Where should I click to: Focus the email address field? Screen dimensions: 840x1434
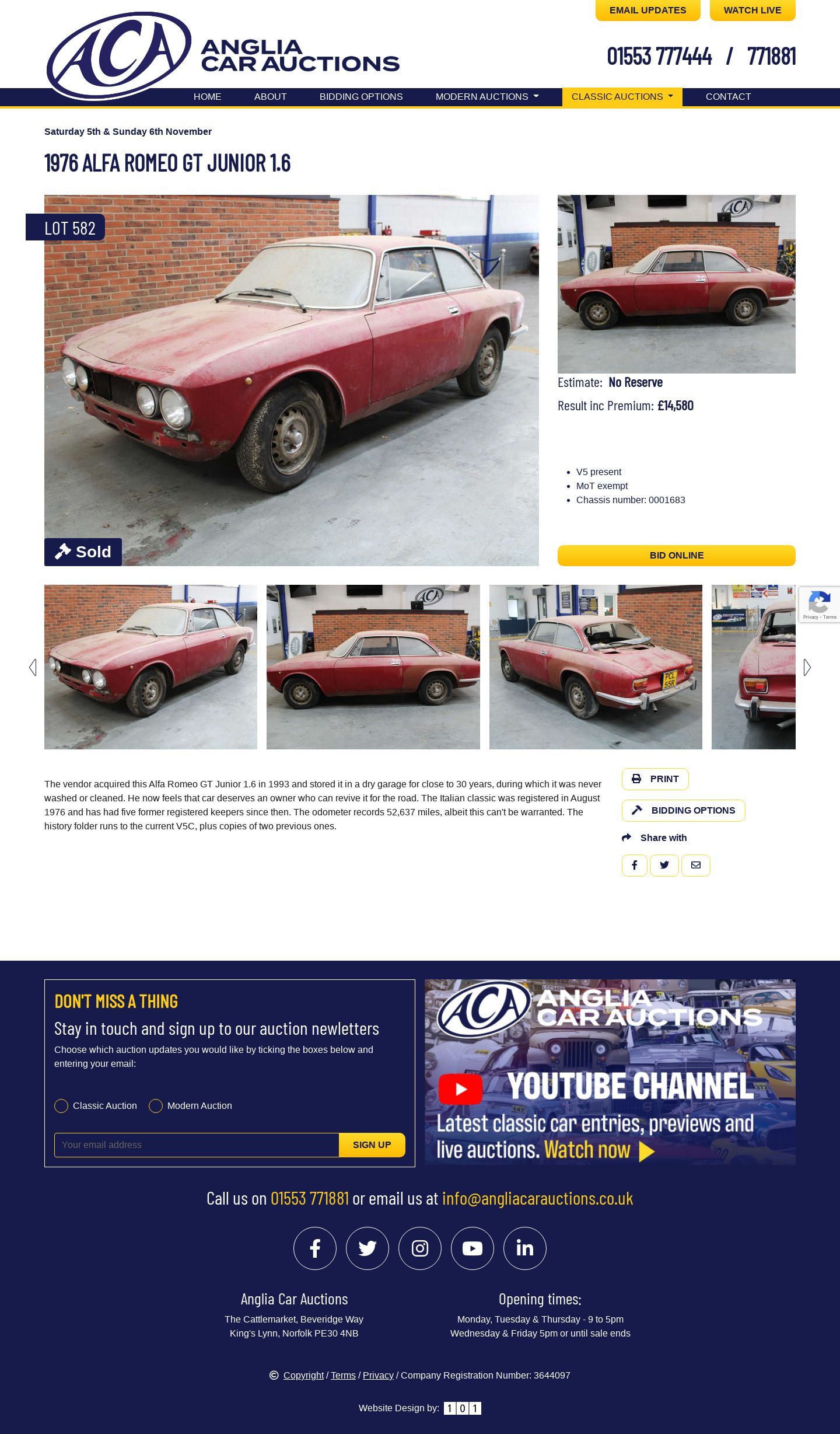197,1145
